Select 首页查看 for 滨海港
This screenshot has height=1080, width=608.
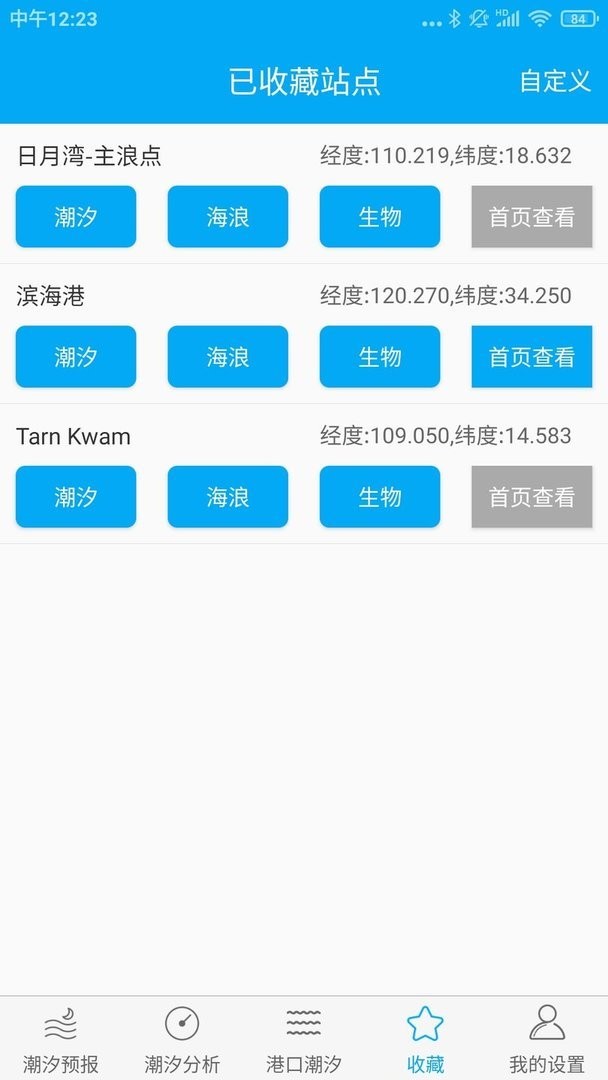(x=532, y=357)
